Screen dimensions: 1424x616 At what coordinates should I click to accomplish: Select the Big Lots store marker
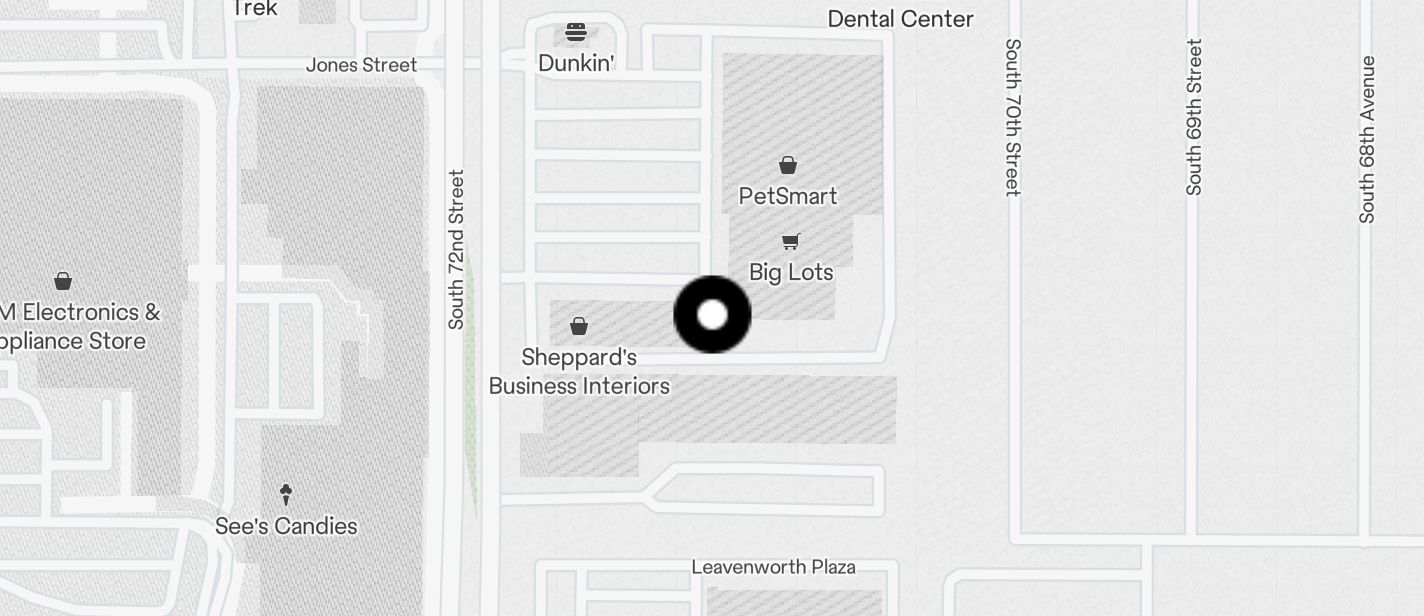click(791, 241)
